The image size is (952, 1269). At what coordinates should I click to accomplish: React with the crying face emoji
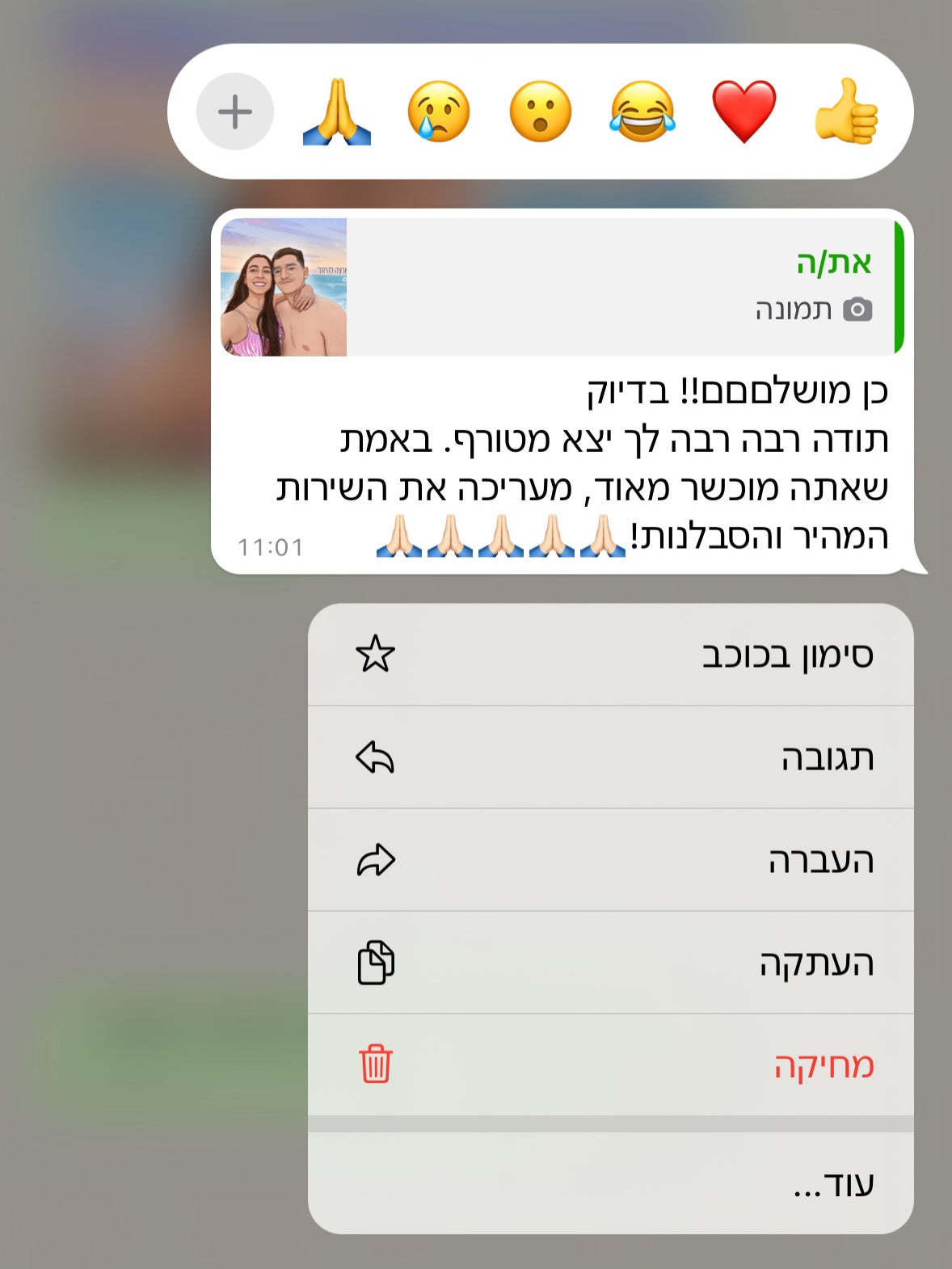pyautogui.click(x=438, y=112)
